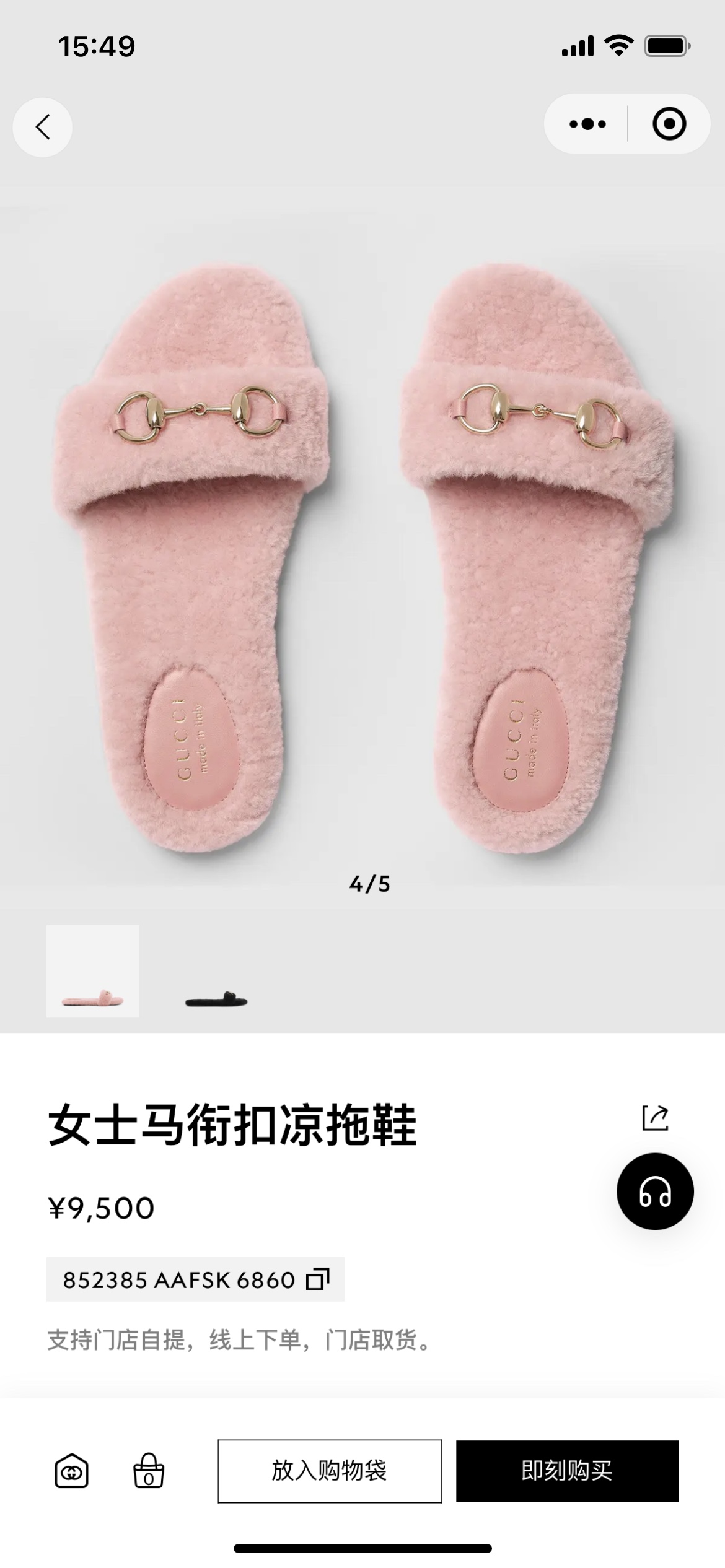Copy product code 852385 AAFSK 6860

[318, 1279]
